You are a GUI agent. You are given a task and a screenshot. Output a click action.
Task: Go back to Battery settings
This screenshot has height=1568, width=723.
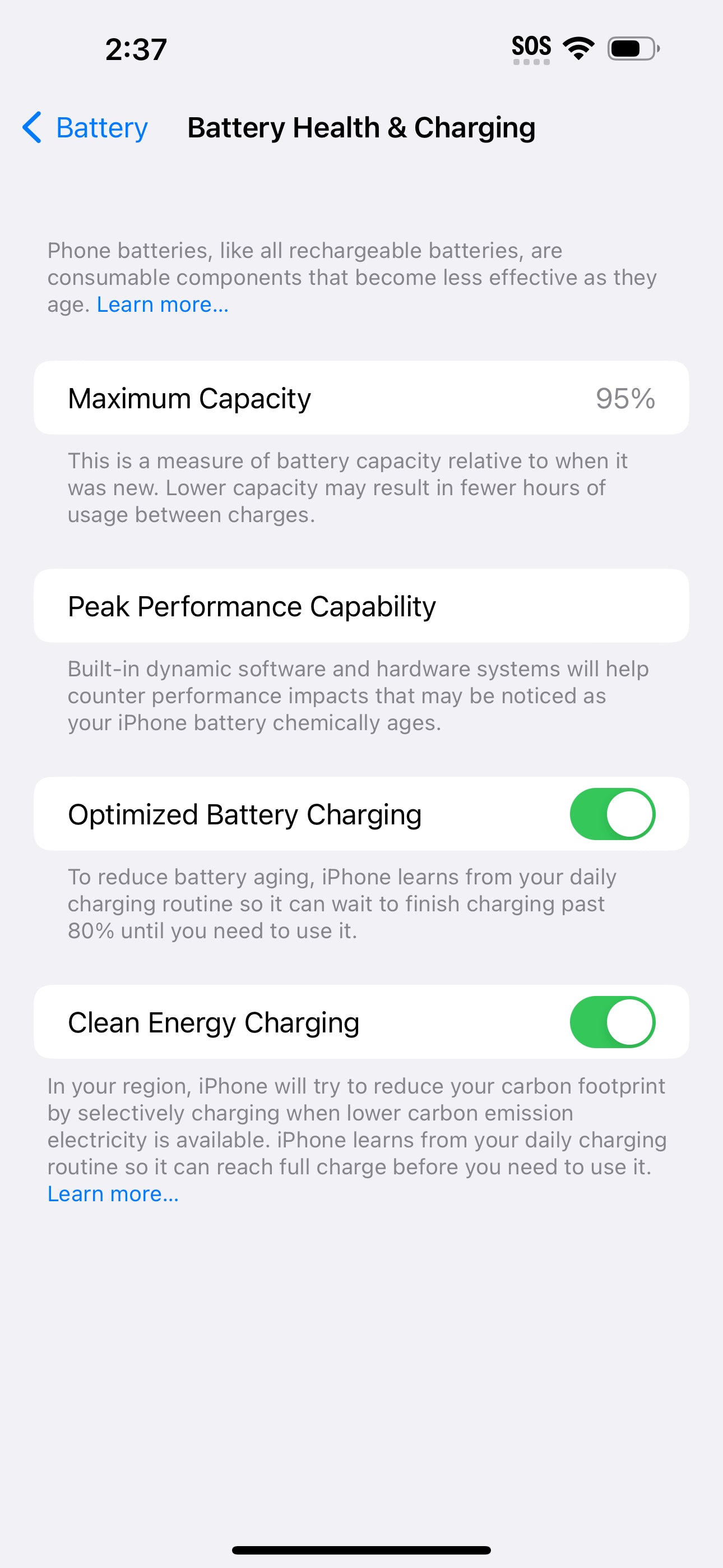point(85,128)
